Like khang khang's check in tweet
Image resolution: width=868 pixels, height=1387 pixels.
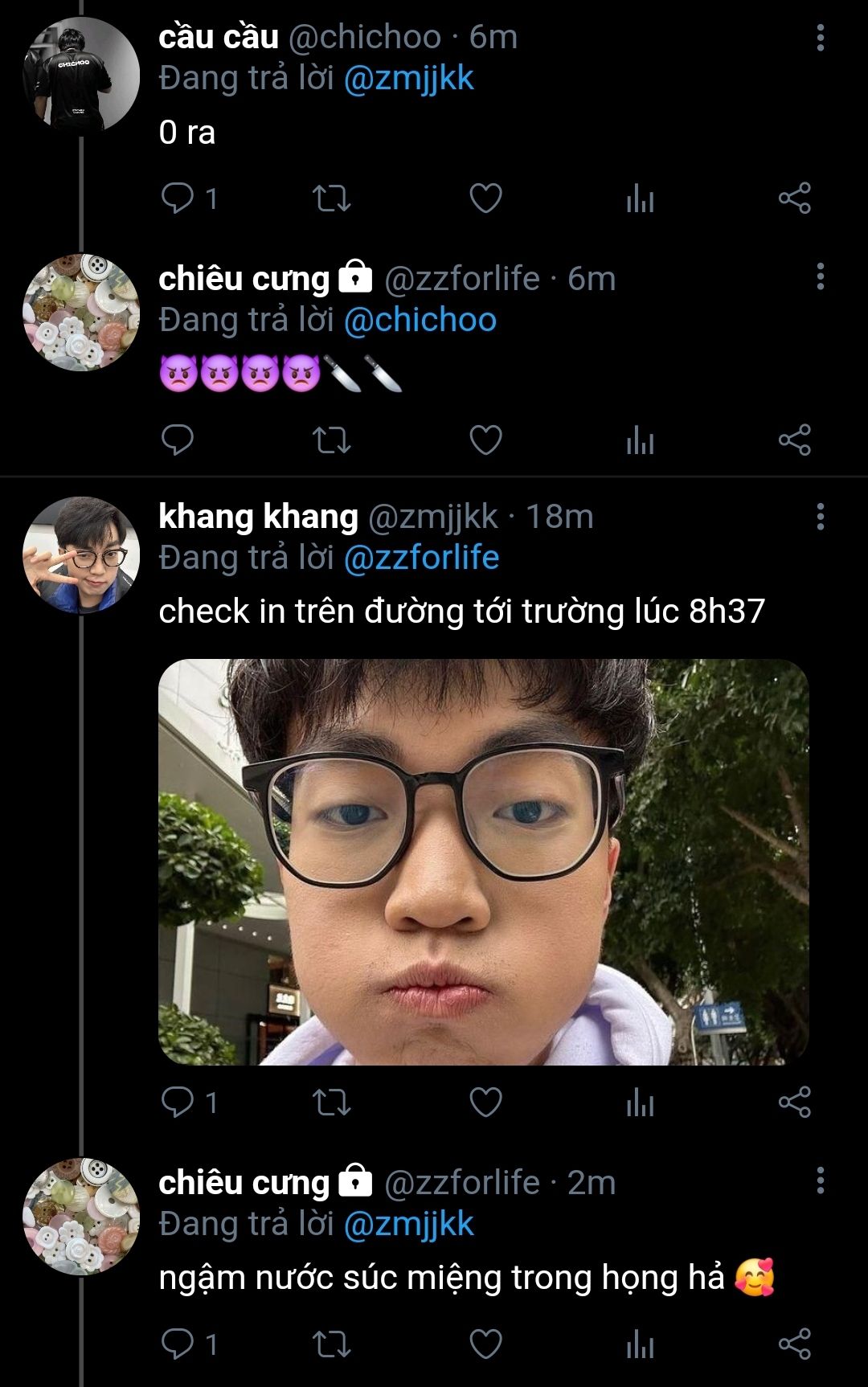[485, 1102]
